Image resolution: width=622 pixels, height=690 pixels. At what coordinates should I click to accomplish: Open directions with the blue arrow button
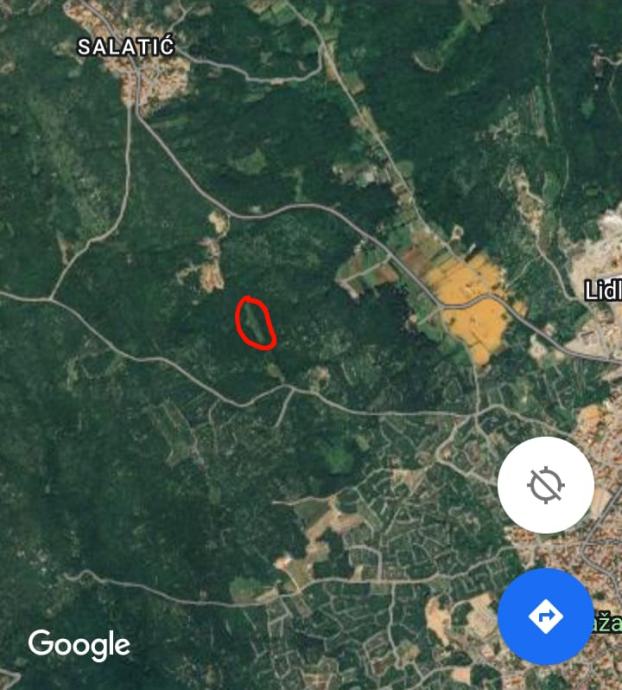click(x=545, y=616)
